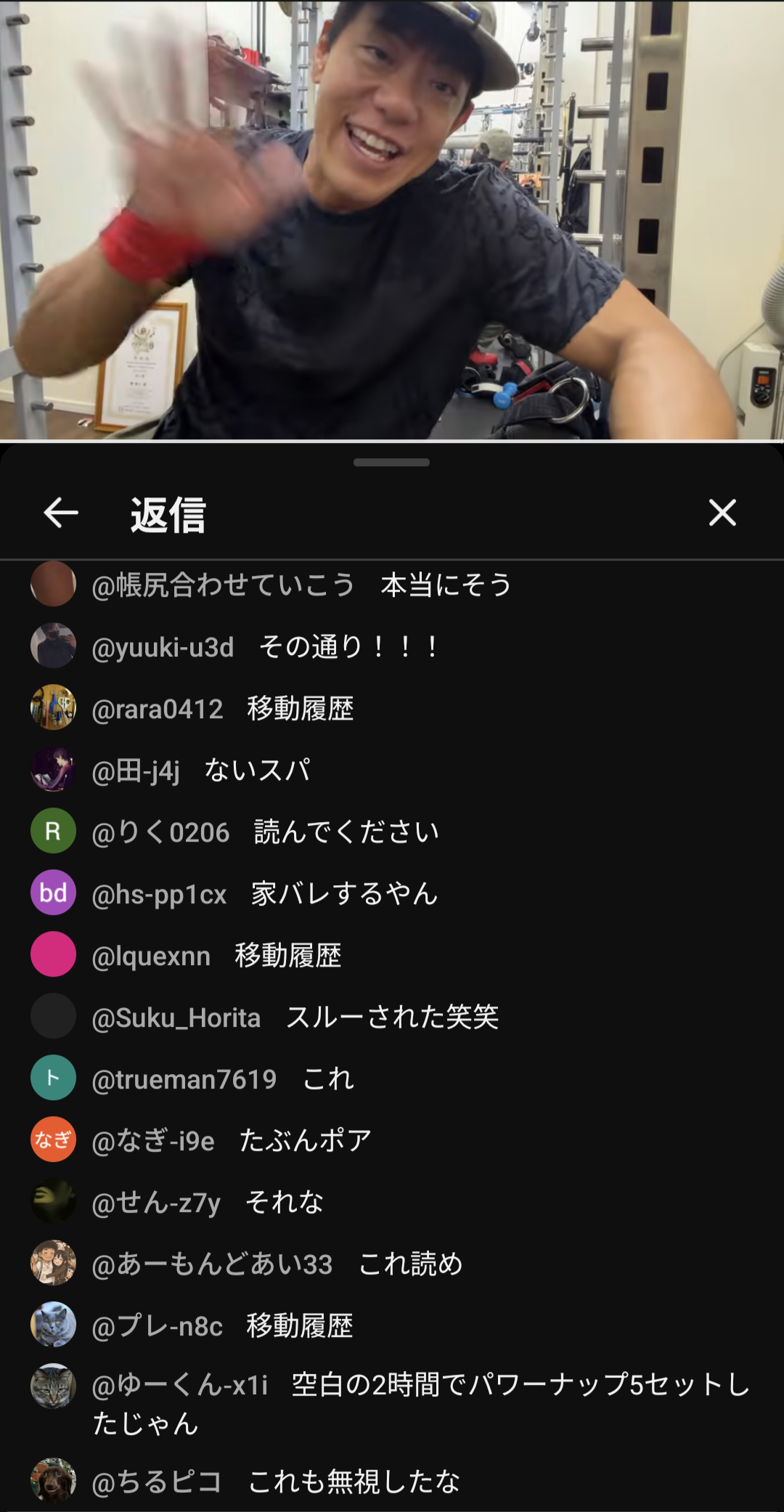784x1512 pixels.
Task: Select @プレ-n8c's 移動履歴 message
Action: [x=392, y=1325]
